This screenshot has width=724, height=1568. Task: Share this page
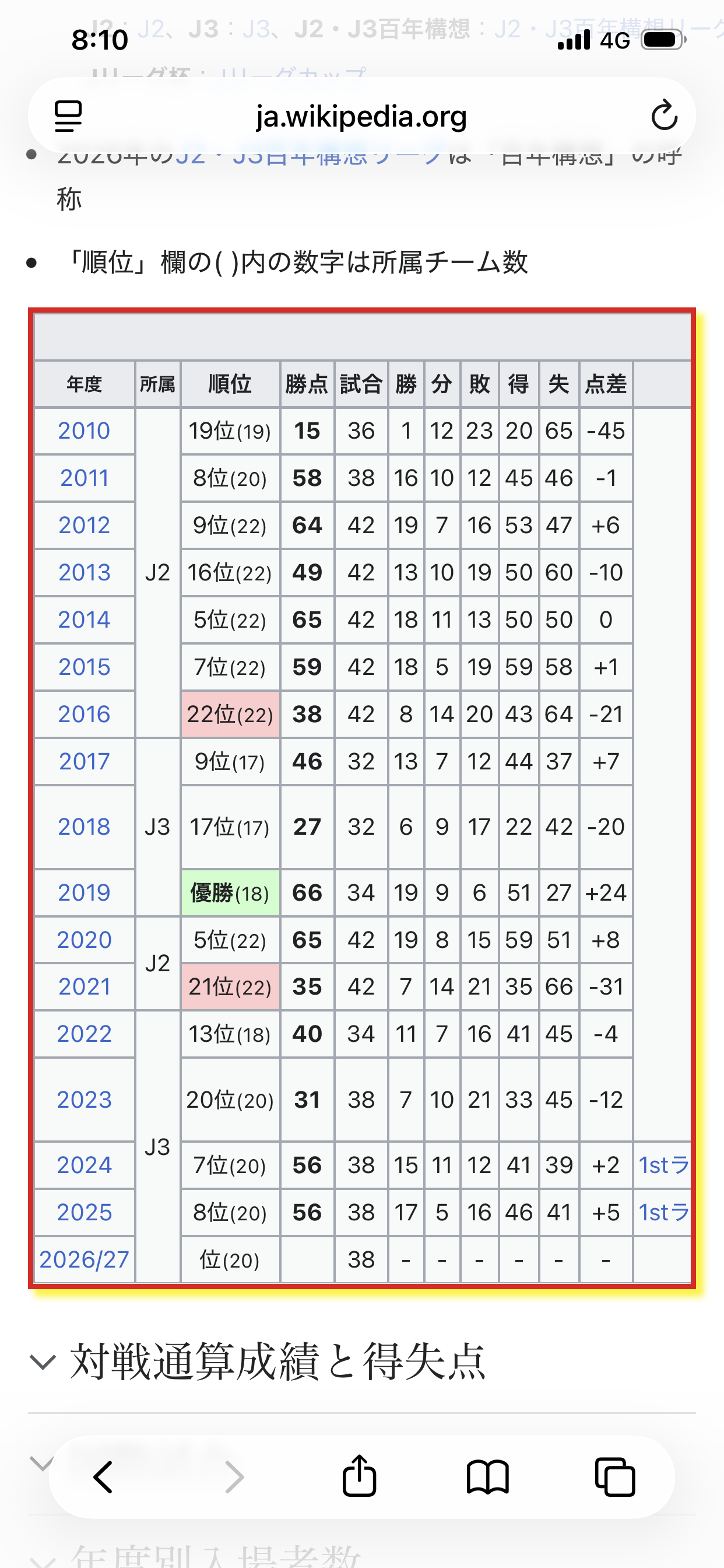tap(360, 1475)
